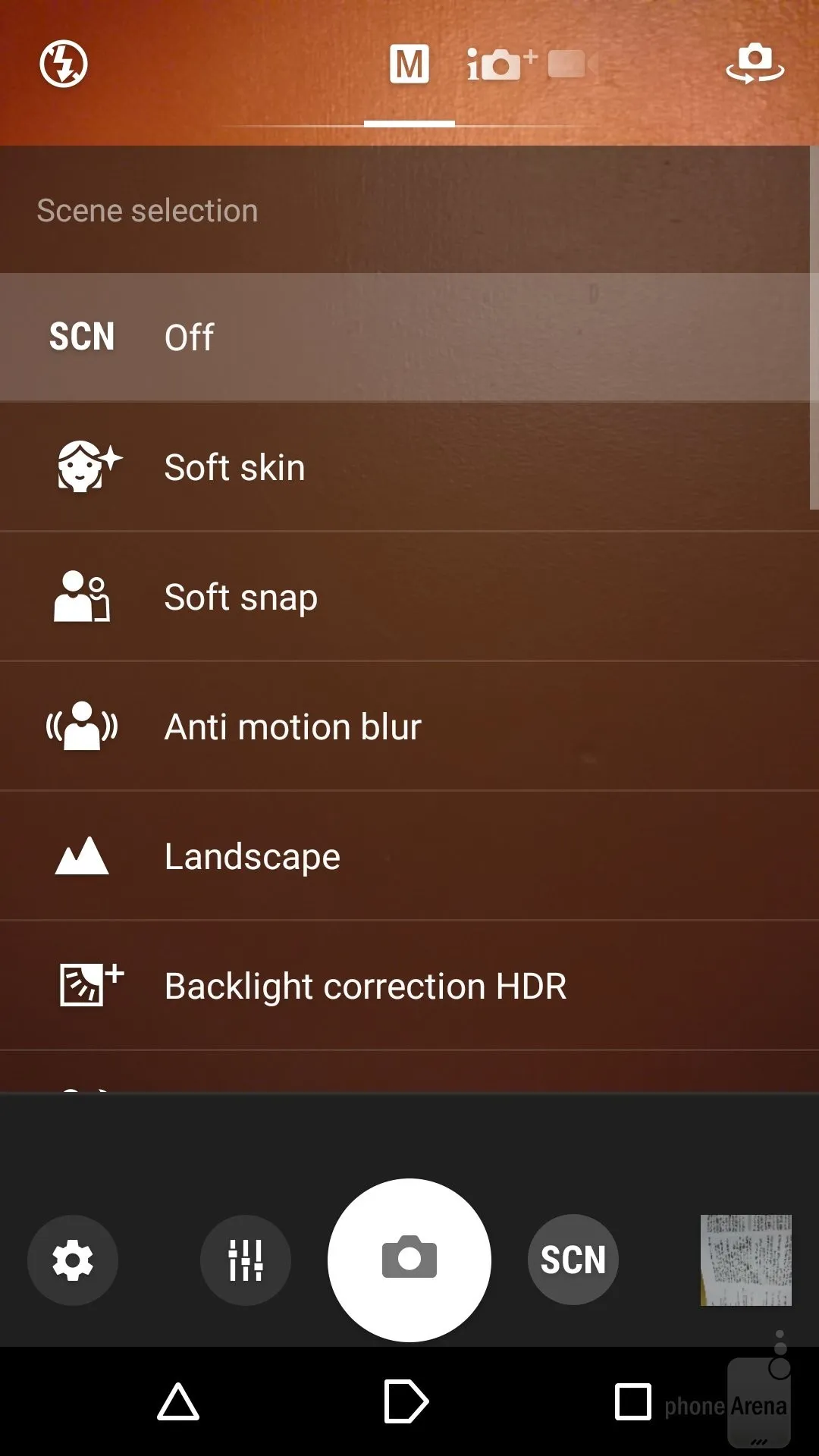Switch to Superior auto mode
This screenshot has height=1456, width=819.
click(500, 64)
